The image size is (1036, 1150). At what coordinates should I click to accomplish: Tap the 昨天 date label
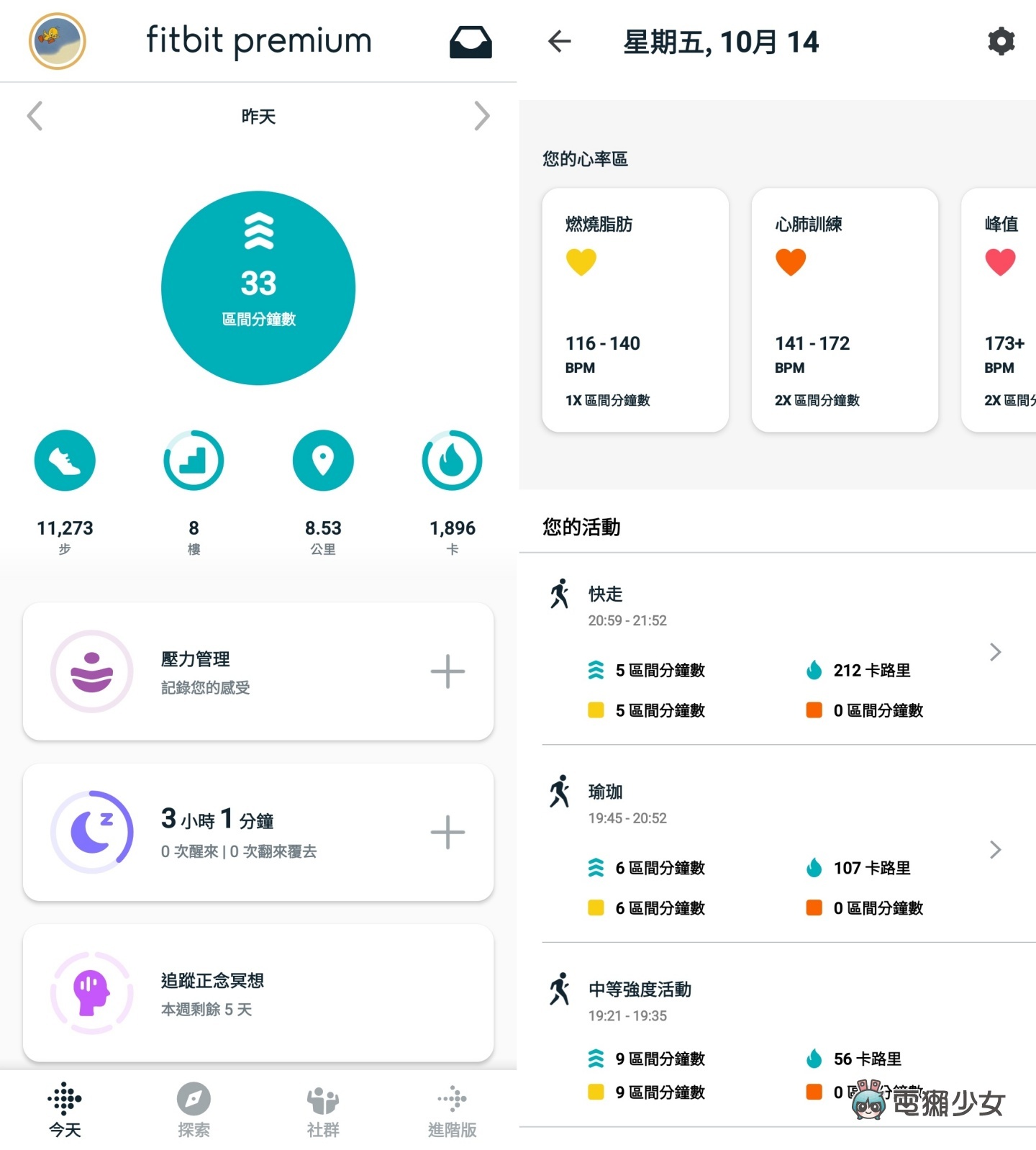click(258, 116)
